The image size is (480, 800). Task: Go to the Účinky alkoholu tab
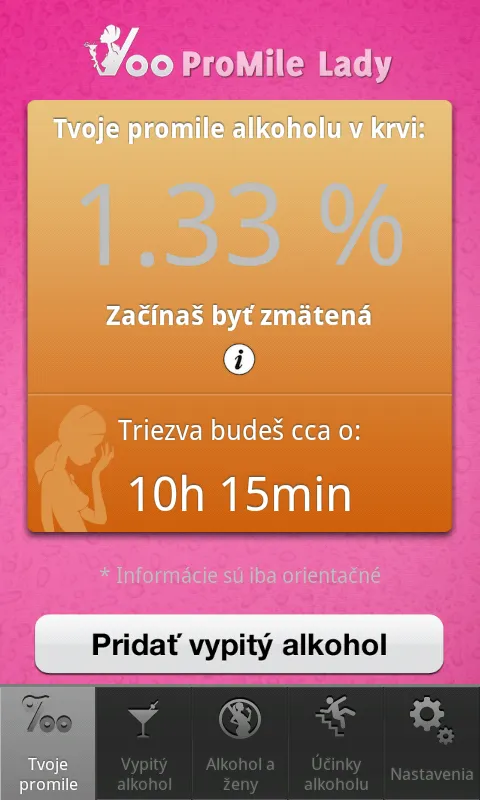tap(336, 743)
